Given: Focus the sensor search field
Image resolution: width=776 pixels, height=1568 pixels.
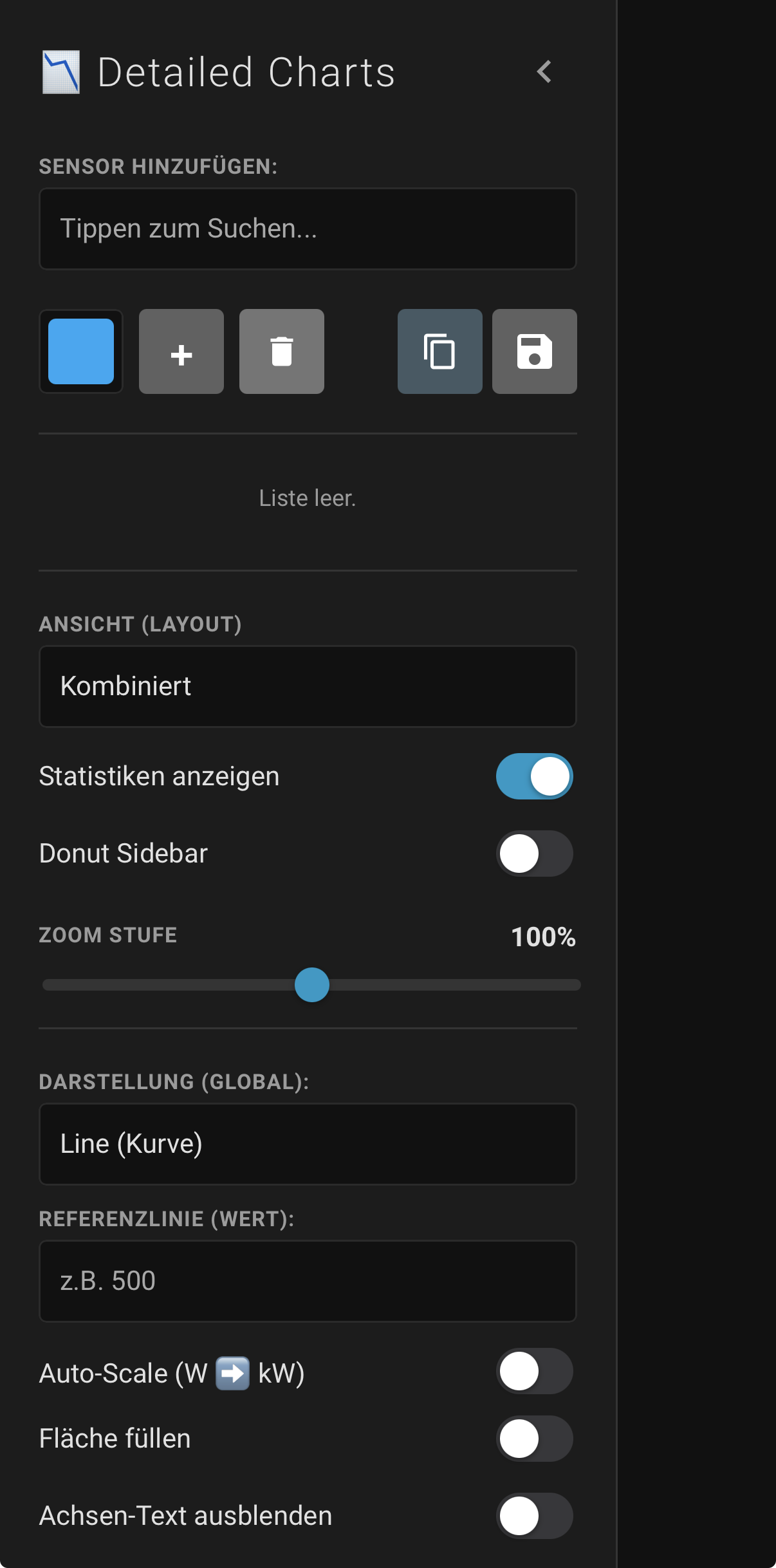Looking at the screenshot, I should [308, 229].
